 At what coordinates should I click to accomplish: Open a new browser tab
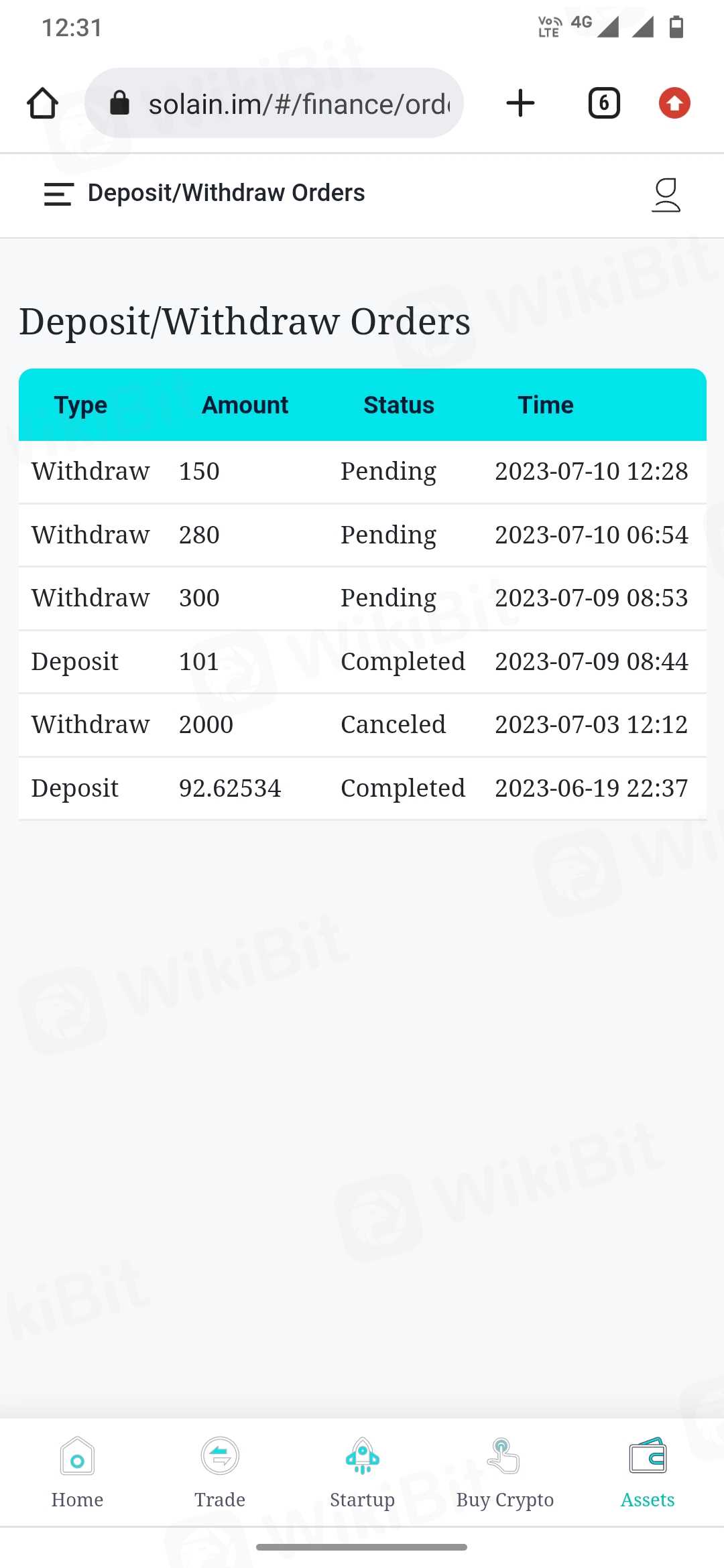(520, 103)
